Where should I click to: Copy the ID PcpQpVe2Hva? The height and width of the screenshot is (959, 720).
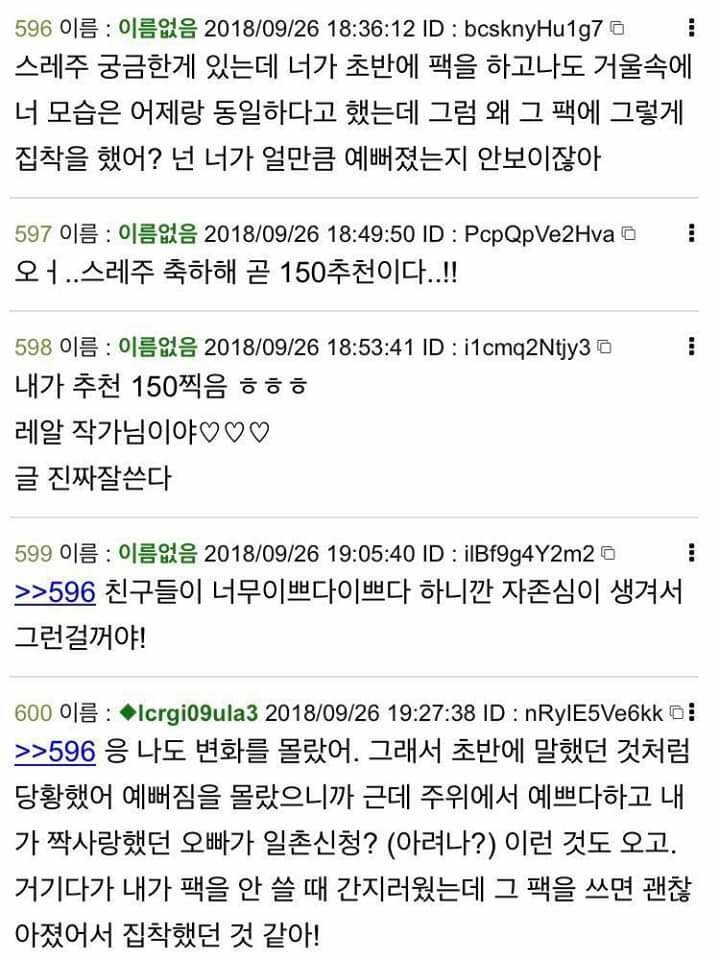click(x=628, y=235)
